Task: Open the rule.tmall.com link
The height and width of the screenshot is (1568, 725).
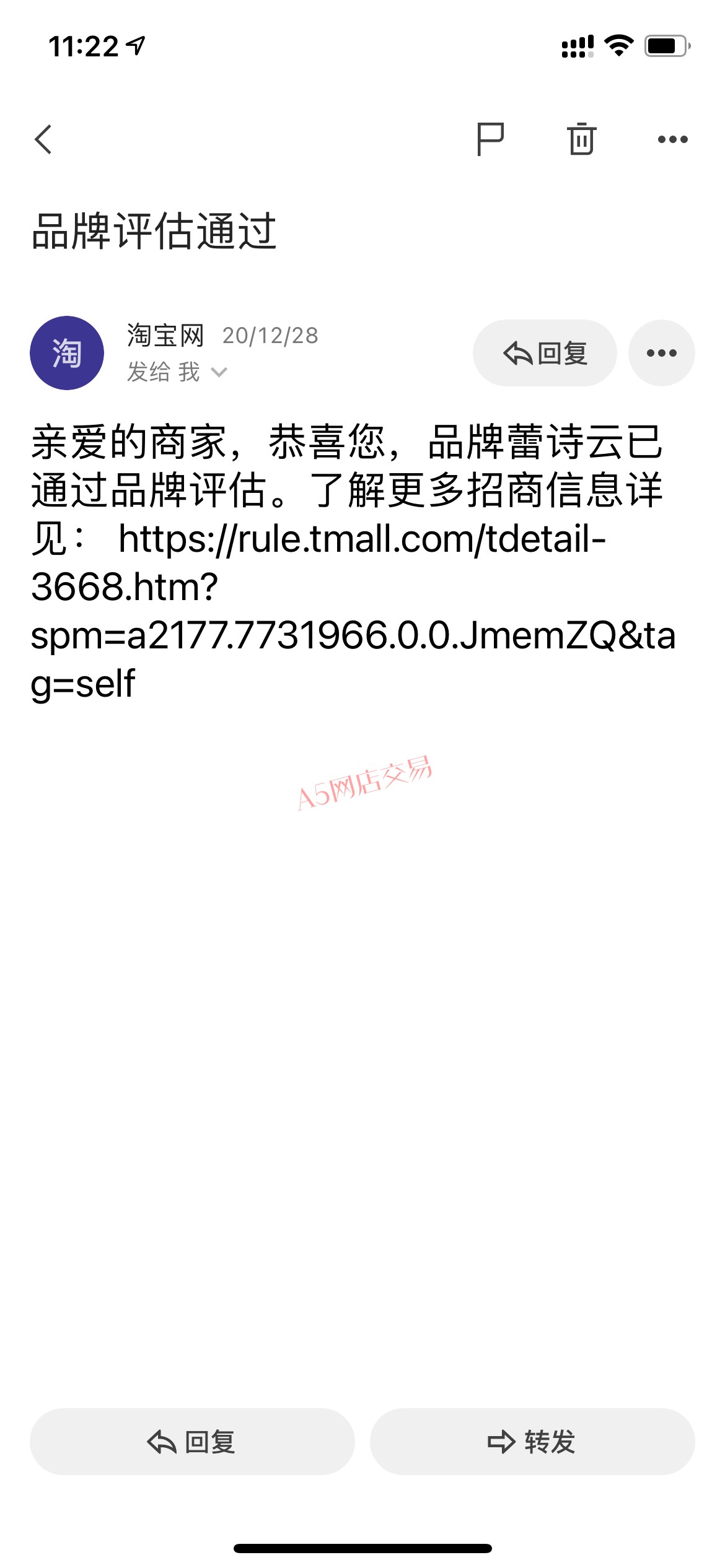Action: 353,611
